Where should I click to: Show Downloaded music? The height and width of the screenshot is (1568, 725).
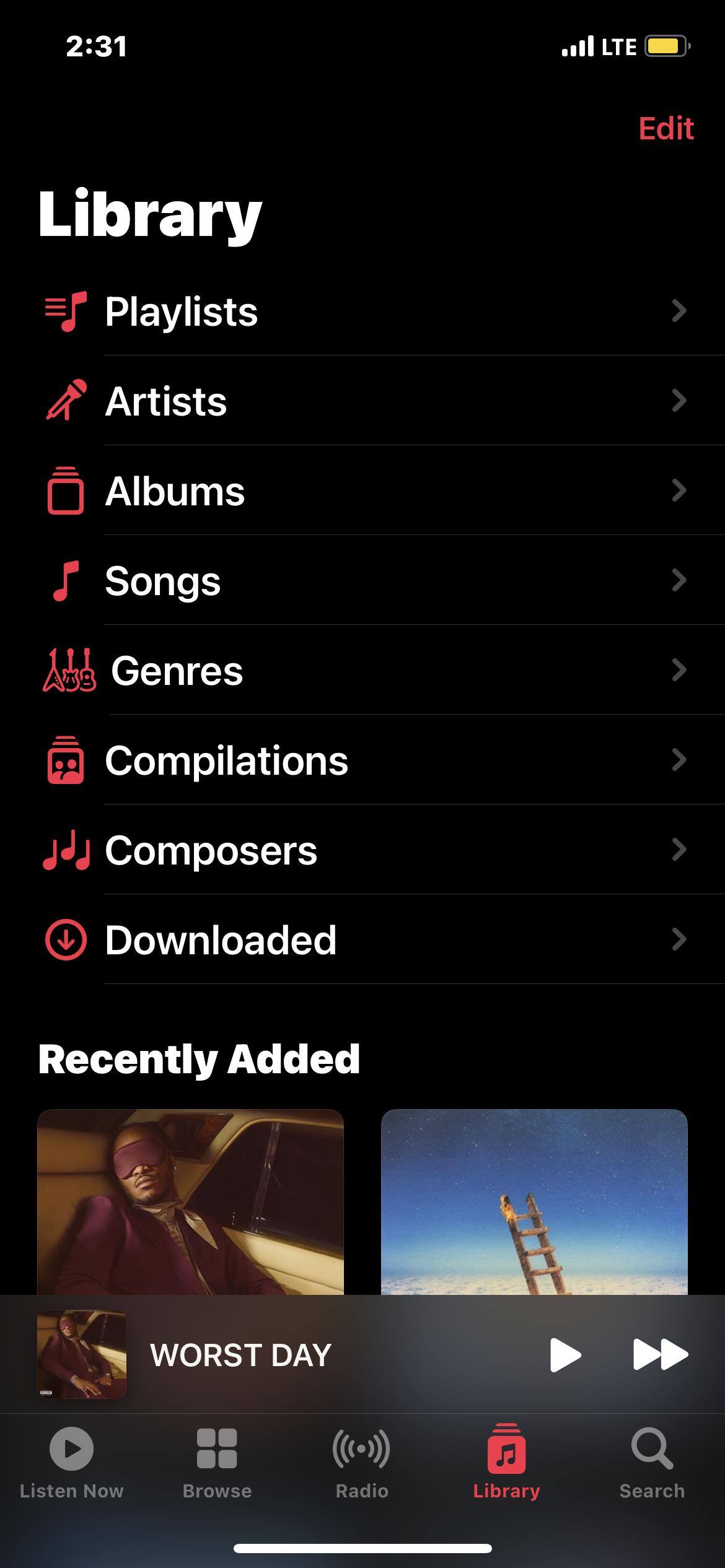pyautogui.click(x=362, y=939)
